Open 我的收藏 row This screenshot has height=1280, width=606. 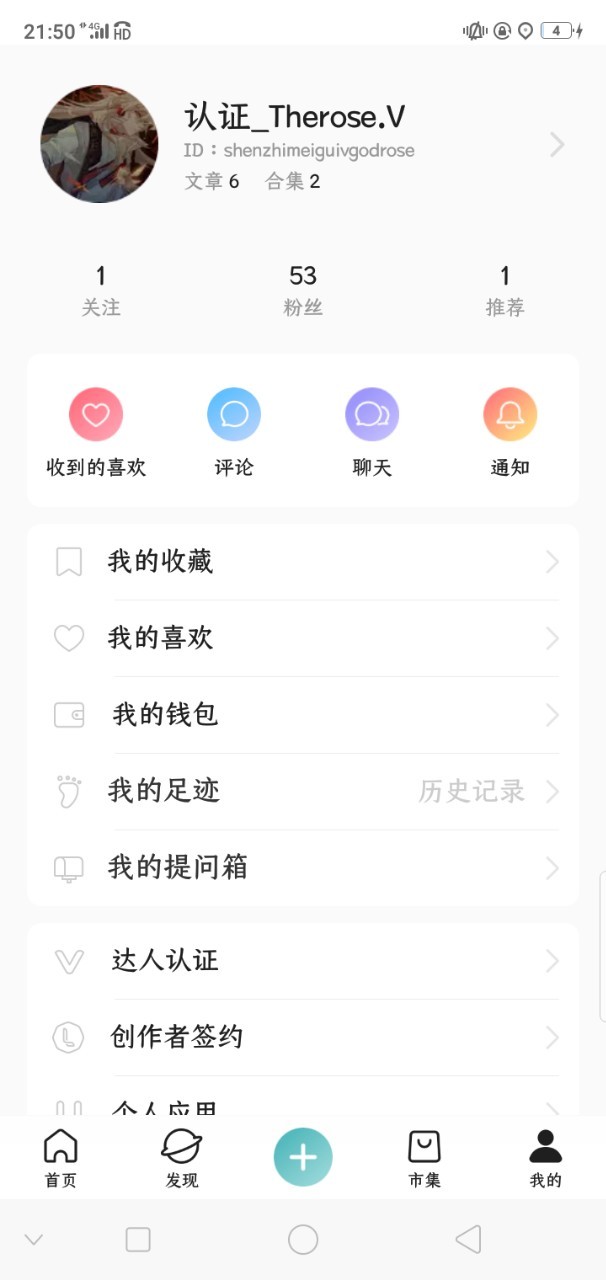pyautogui.click(x=303, y=562)
